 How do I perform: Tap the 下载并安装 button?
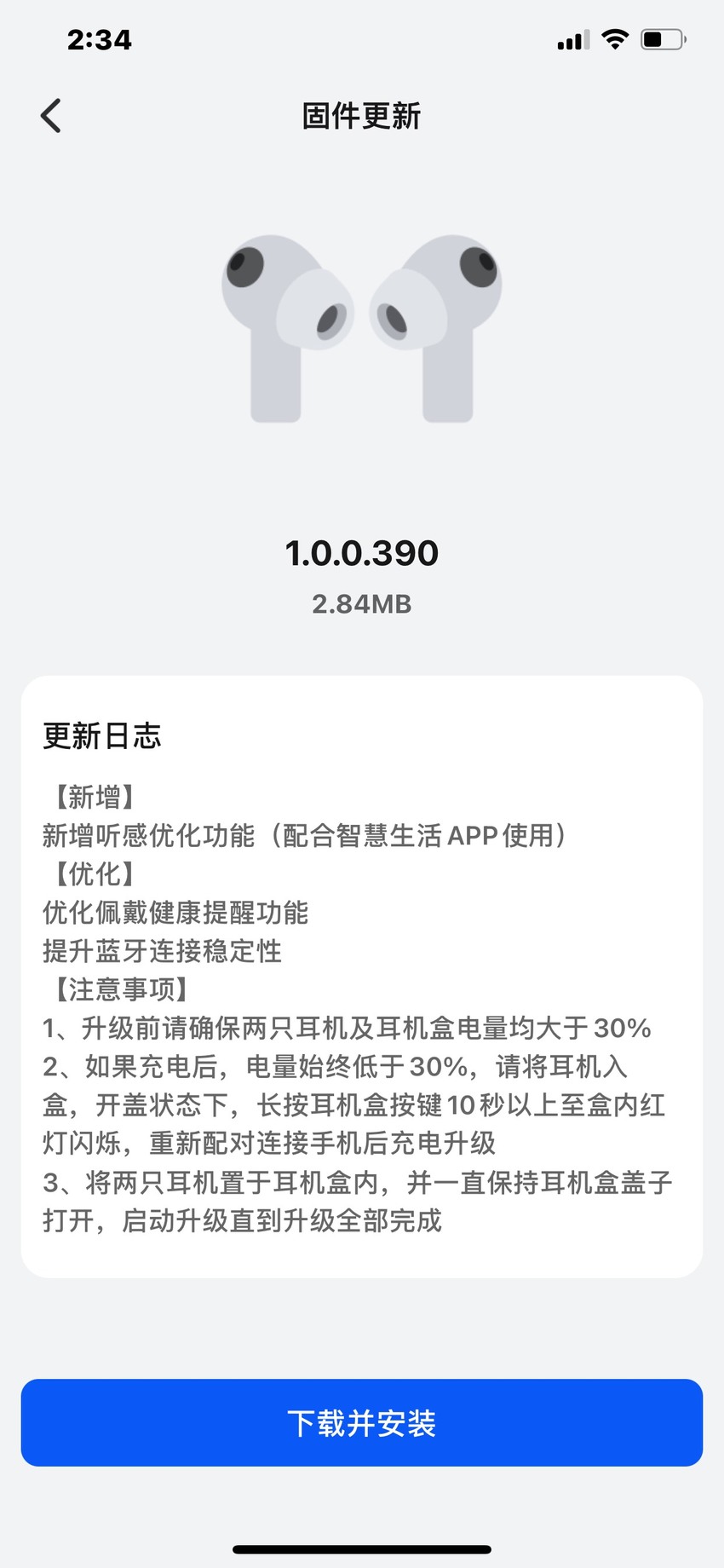tap(362, 1422)
